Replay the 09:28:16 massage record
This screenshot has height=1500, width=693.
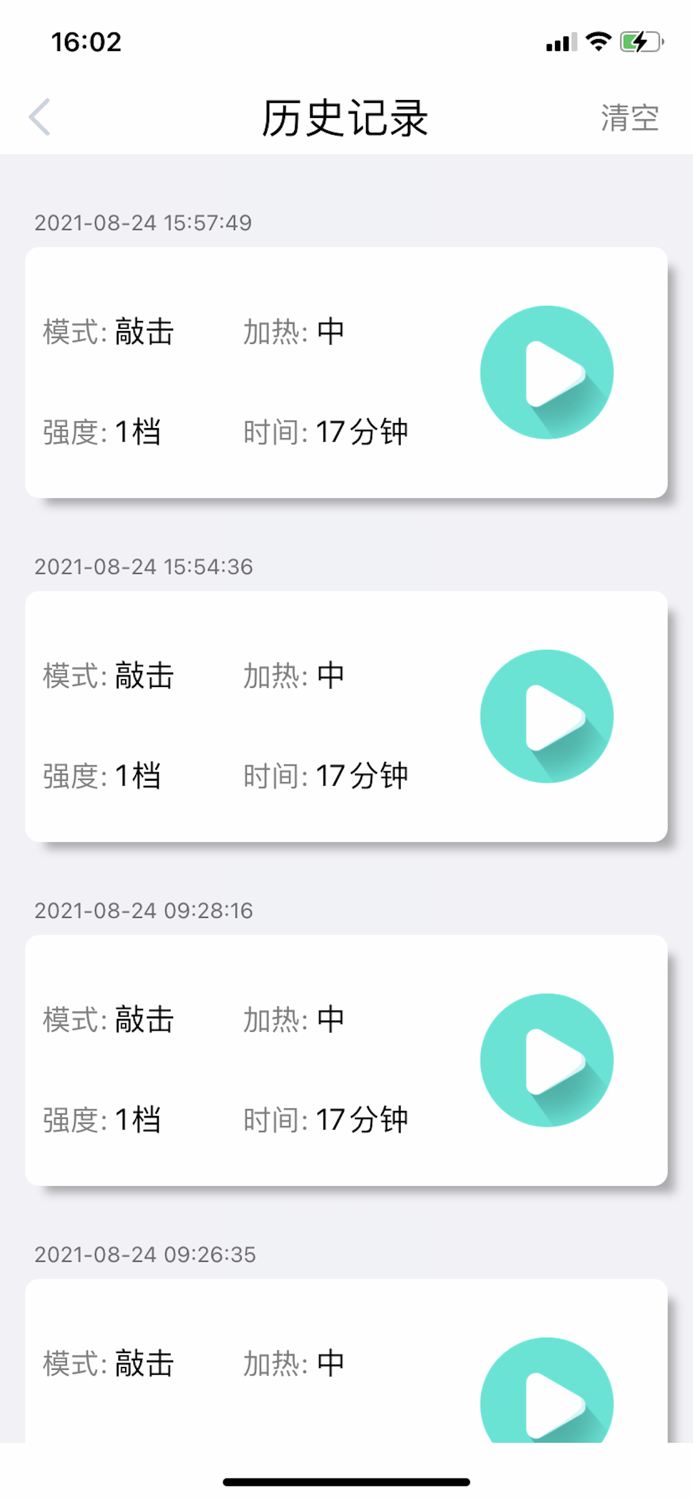tap(546, 1061)
